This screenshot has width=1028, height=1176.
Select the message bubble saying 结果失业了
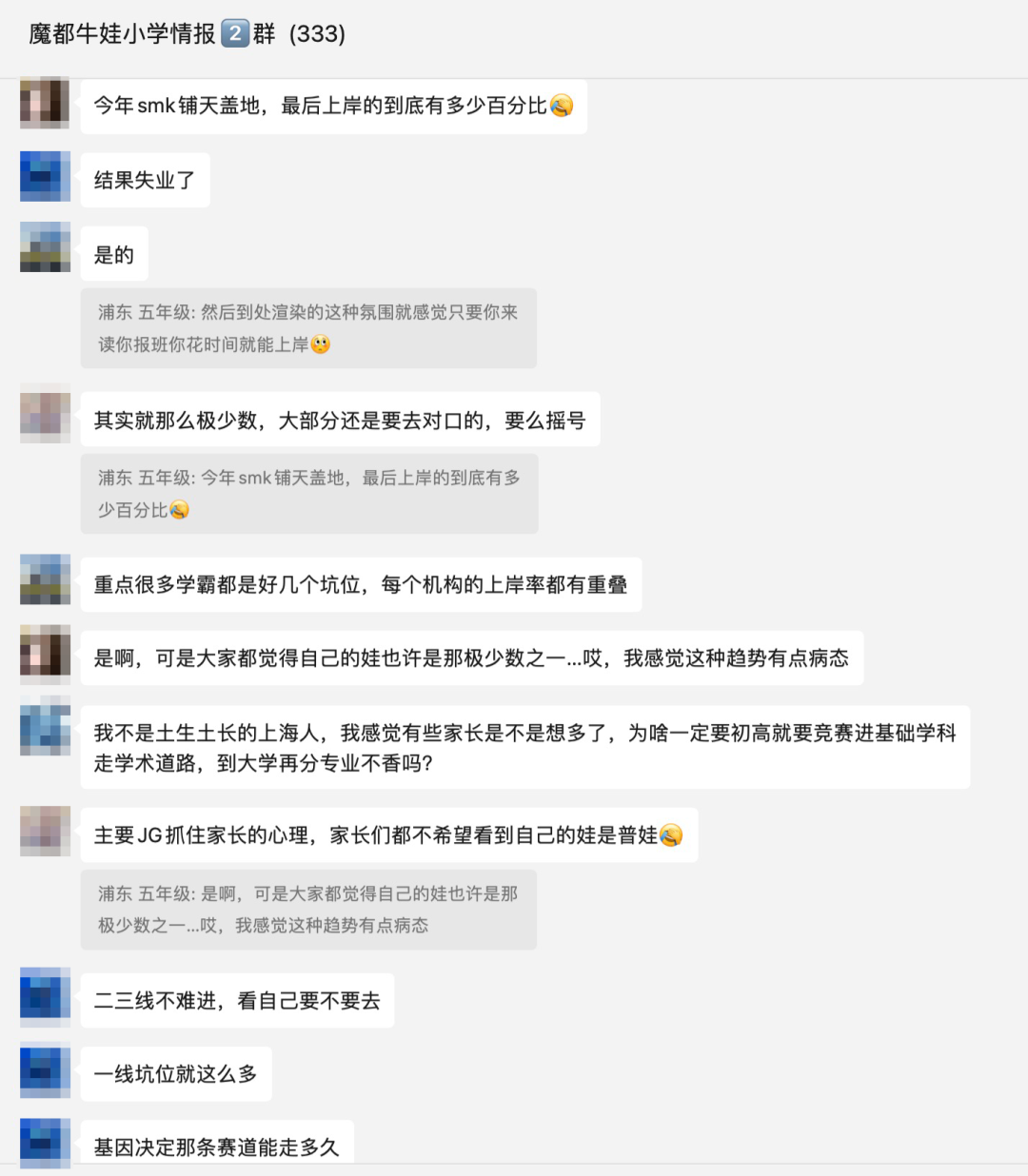[x=145, y=179]
